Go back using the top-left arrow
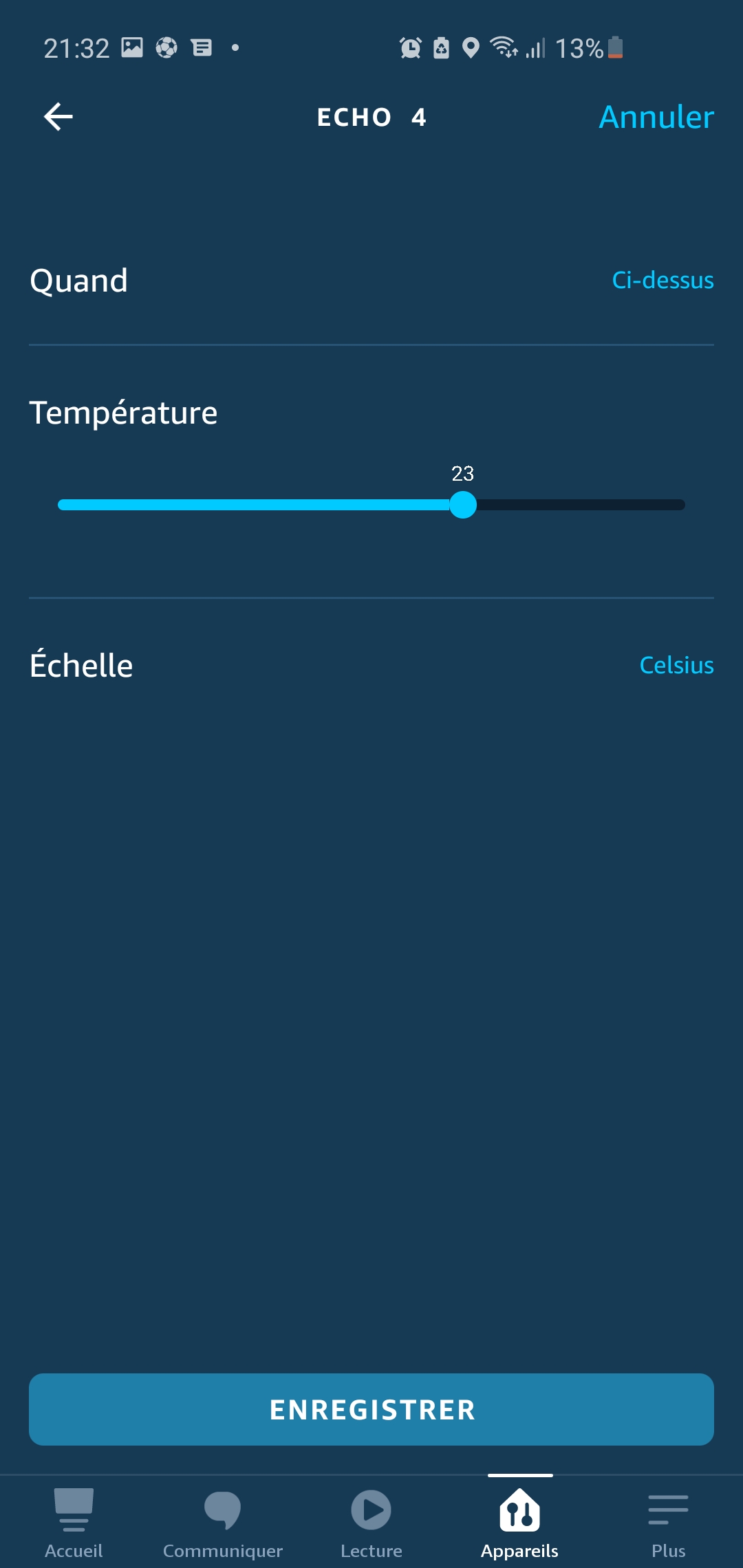This screenshot has height=1568, width=743. point(58,116)
